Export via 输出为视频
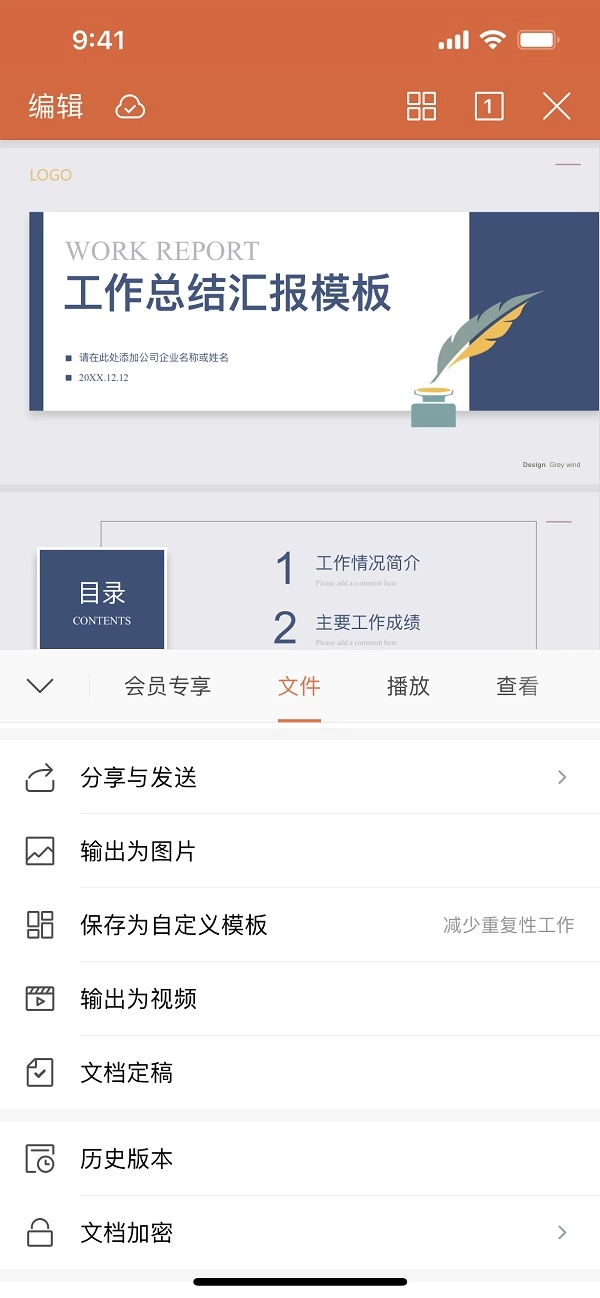Image resolution: width=600 pixels, height=1298 pixels. click(x=300, y=998)
